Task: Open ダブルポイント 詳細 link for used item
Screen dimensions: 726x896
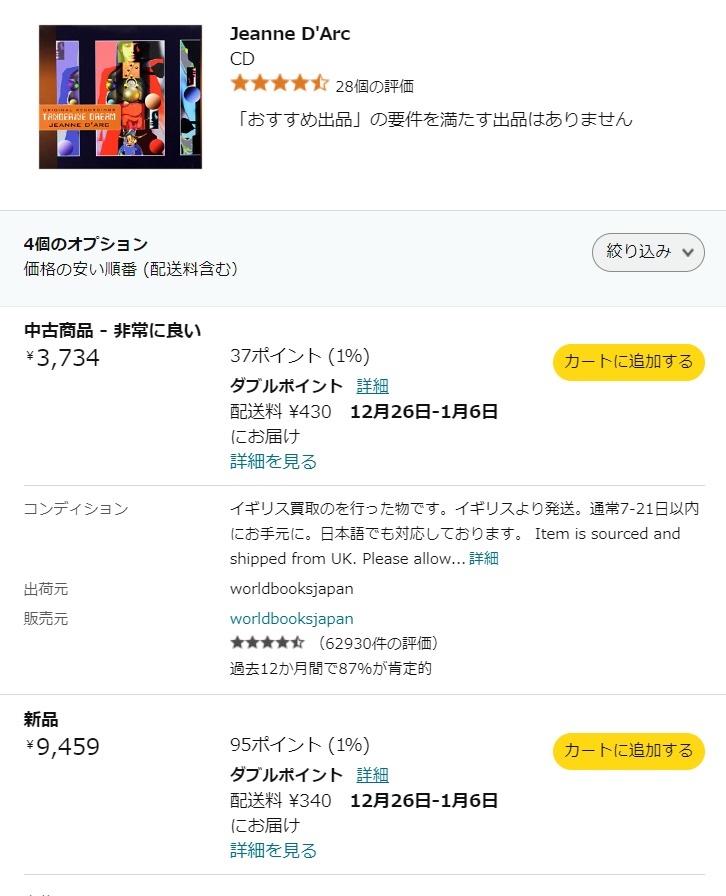Action: coord(372,386)
